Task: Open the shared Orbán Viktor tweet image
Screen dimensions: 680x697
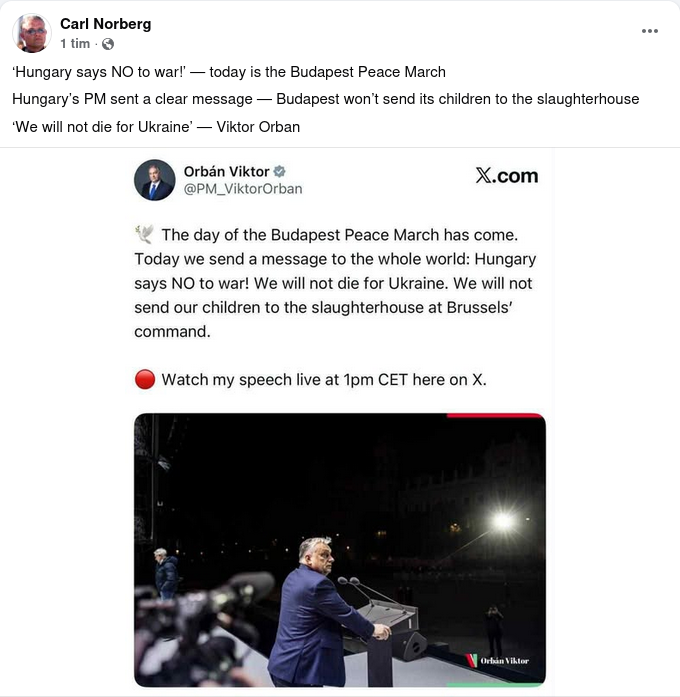Action: [340, 420]
